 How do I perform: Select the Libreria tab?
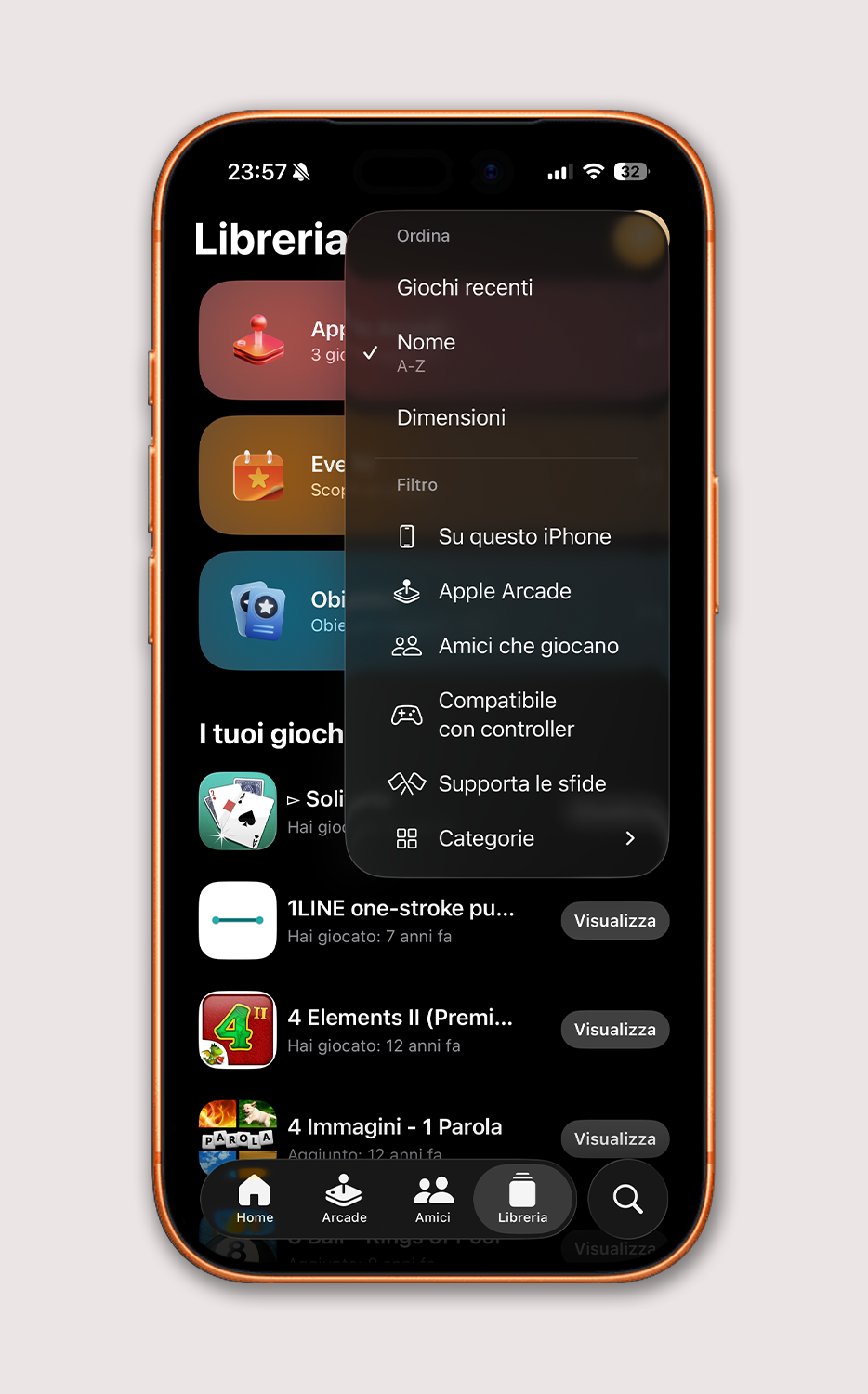pos(522,1200)
